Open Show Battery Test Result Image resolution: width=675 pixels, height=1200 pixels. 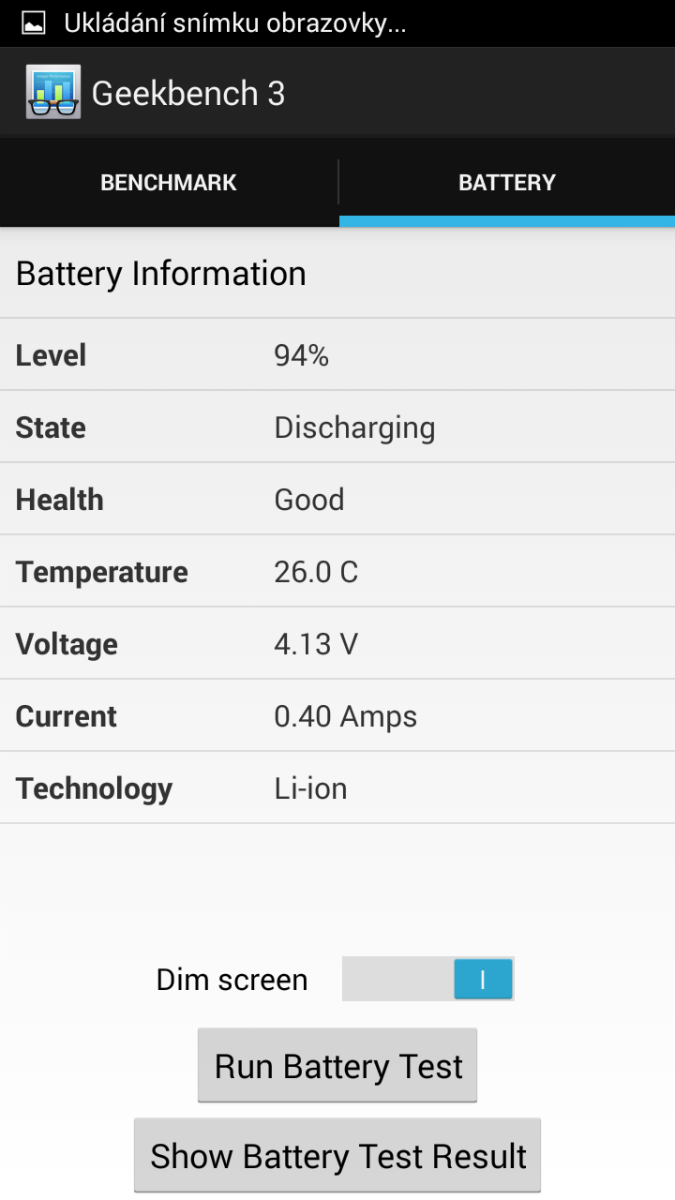pos(338,1156)
